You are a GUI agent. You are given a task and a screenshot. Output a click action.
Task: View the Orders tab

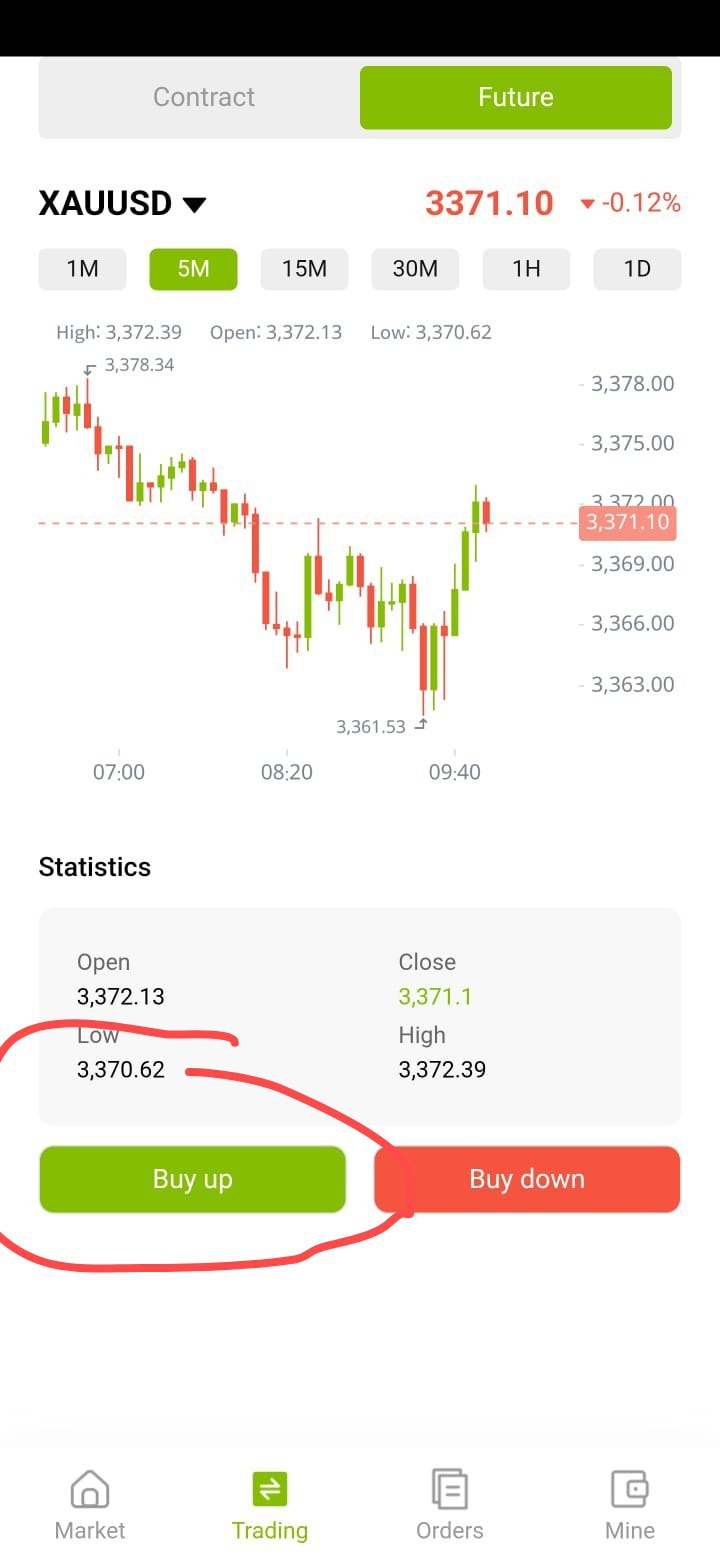(x=450, y=1506)
